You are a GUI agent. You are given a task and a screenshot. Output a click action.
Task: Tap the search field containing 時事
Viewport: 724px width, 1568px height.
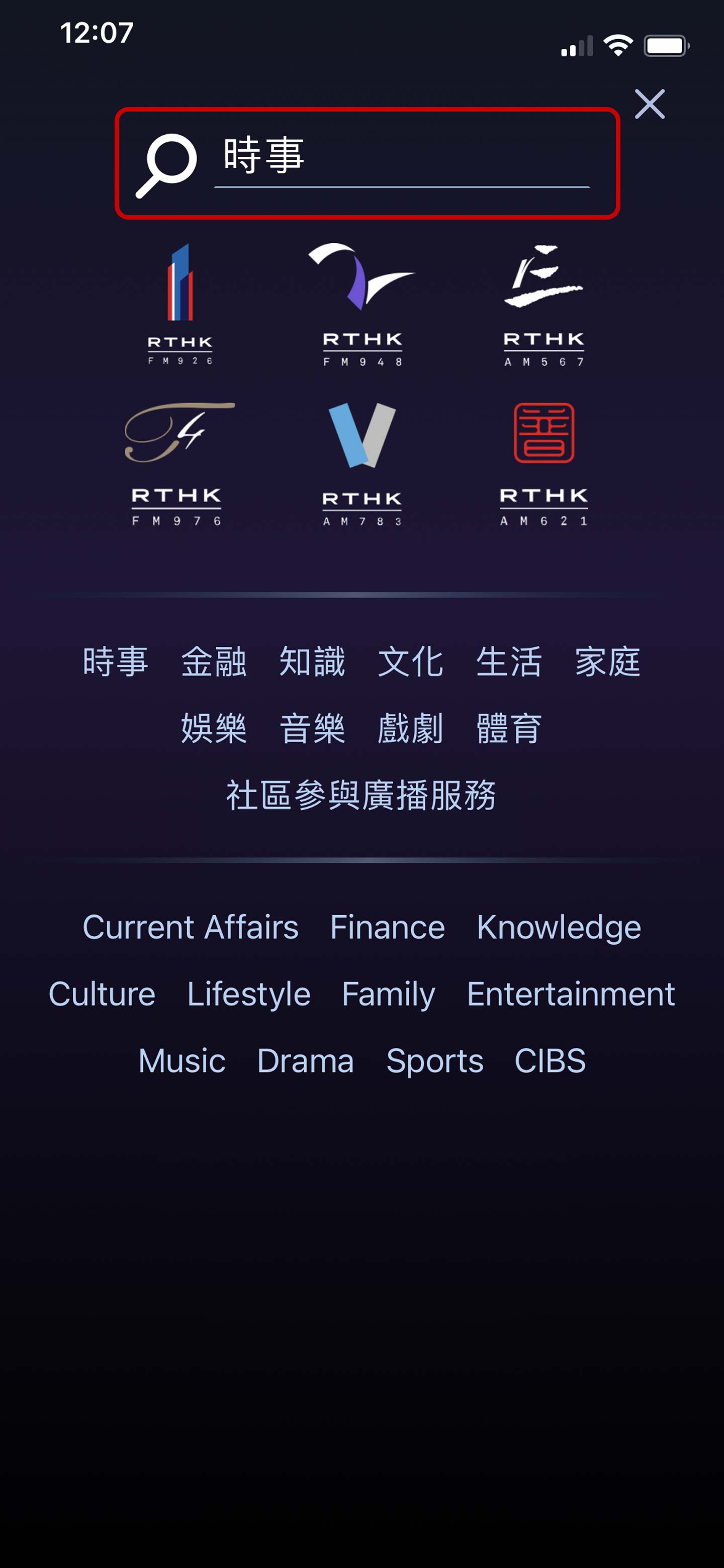pos(402,157)
